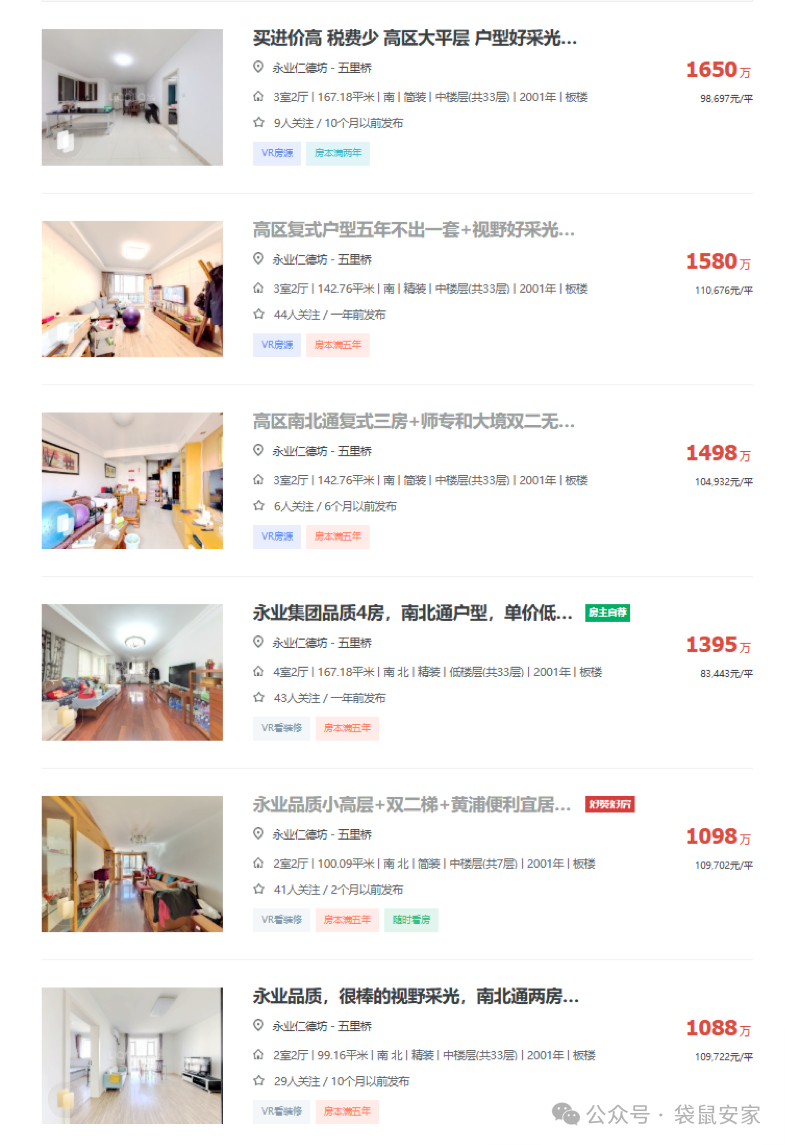Open listing 高区南北通复式三房
785x1145 pixels.
(413, 422)
